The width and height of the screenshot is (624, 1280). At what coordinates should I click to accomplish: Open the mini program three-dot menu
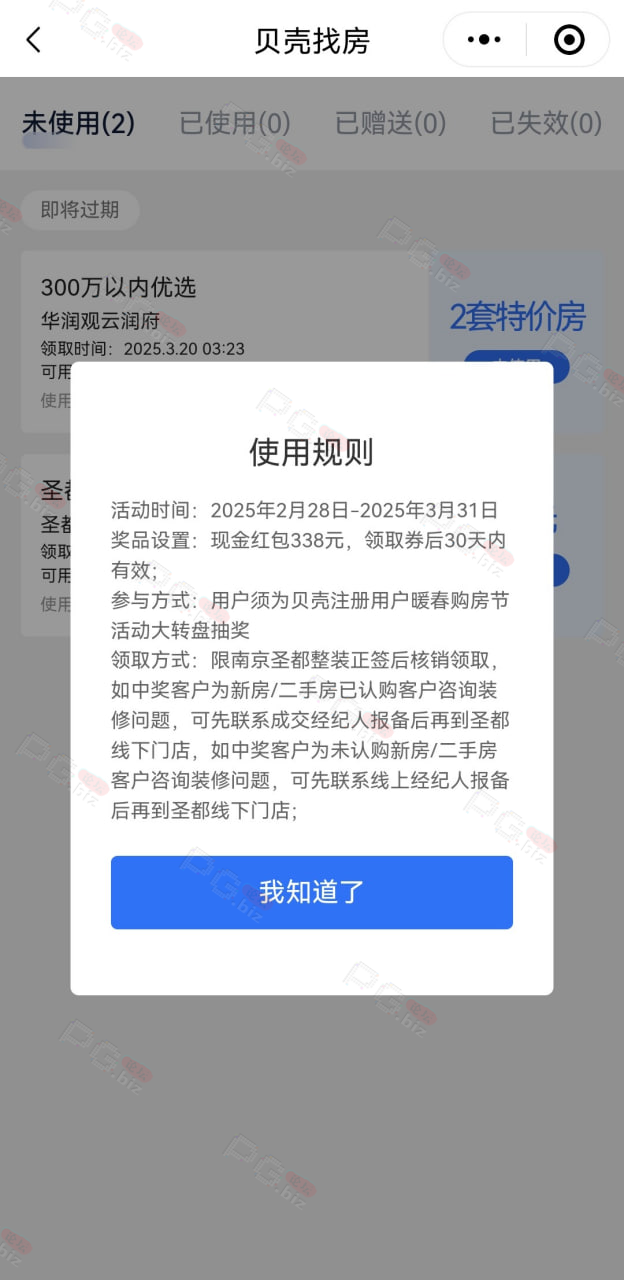[x=484, y=40]
